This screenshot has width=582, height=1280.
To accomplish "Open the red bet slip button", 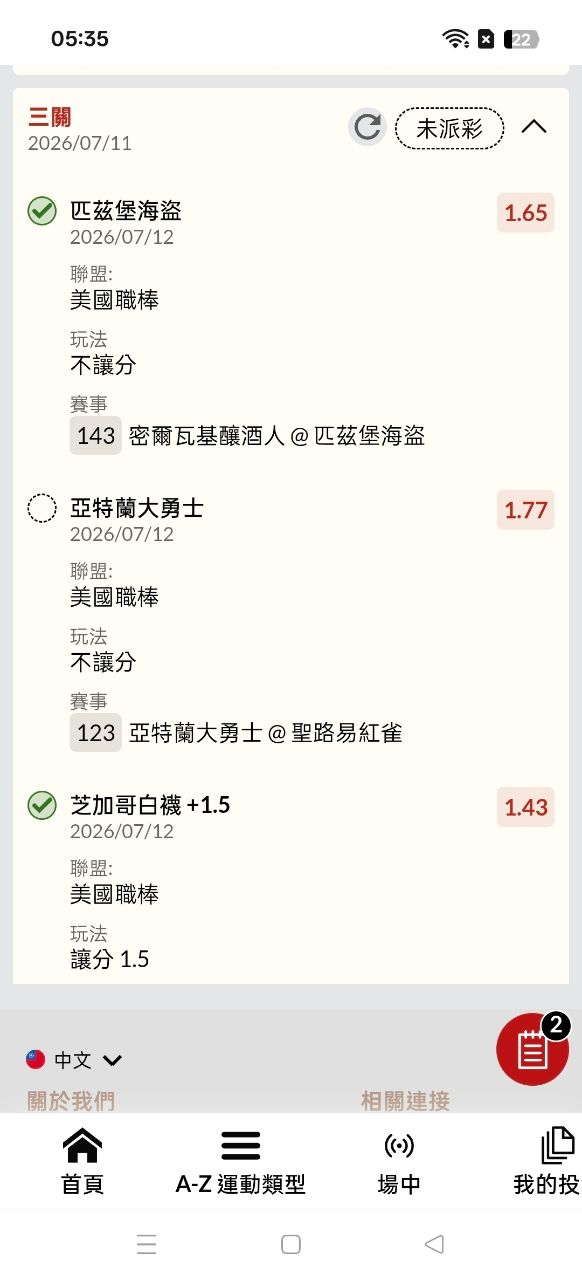I will (533, 1049).
